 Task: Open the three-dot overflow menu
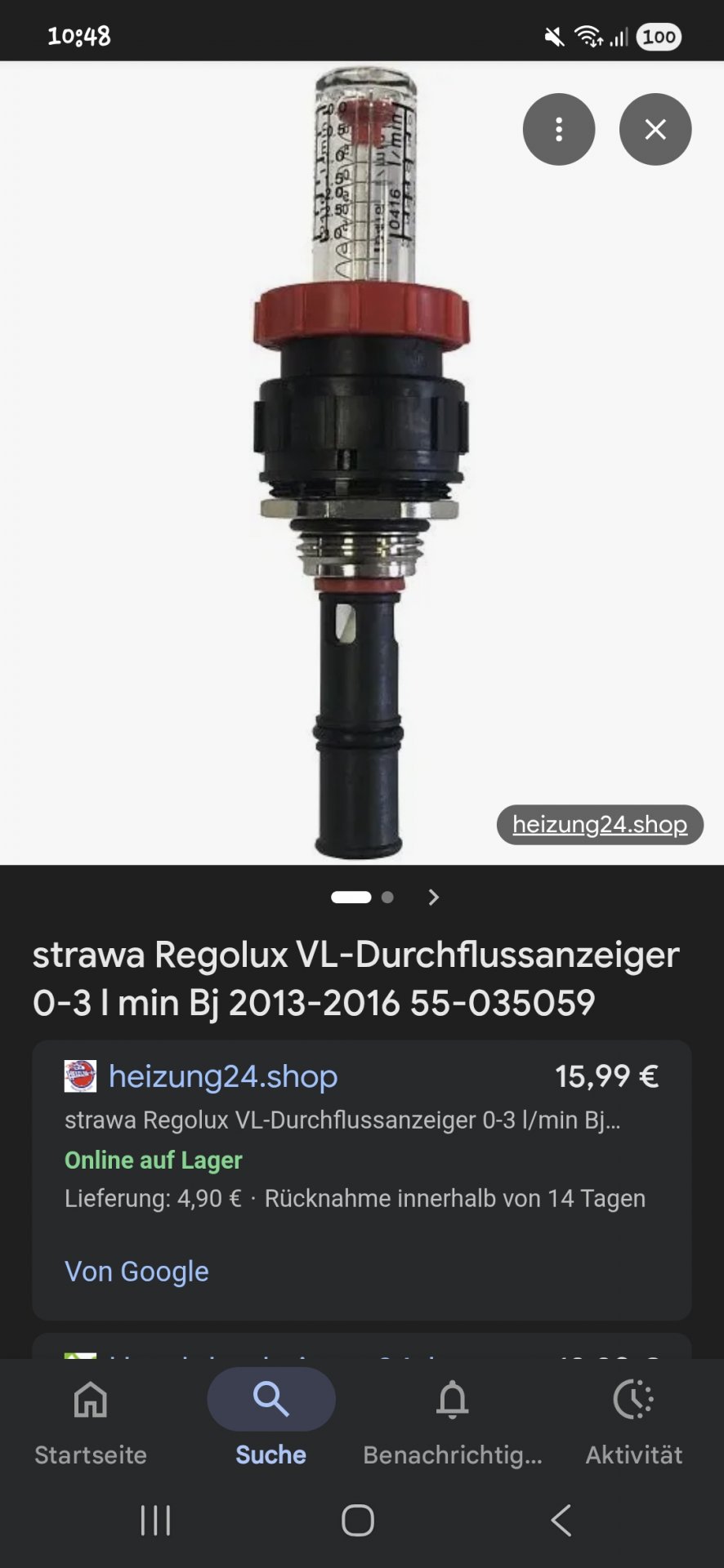coord(559,129)
